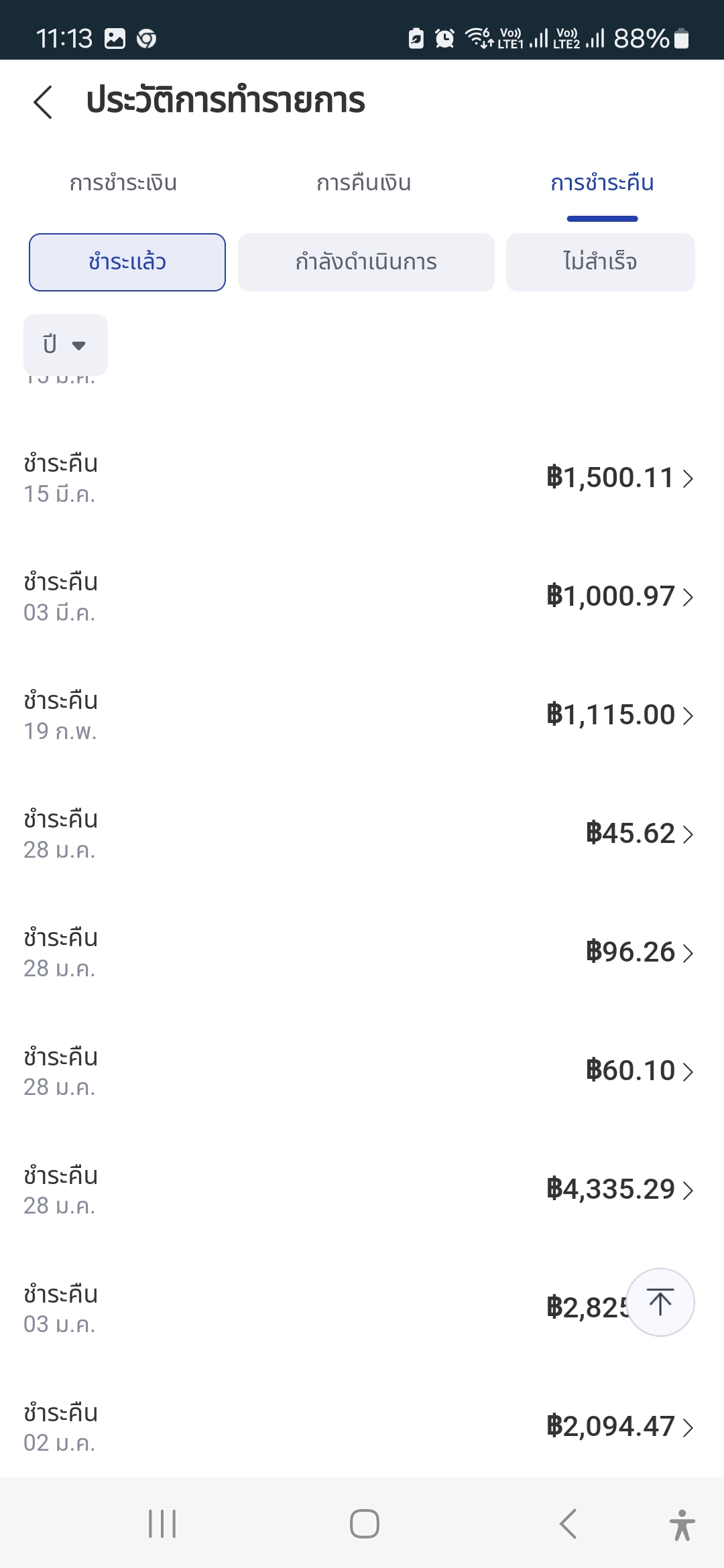The width and height of the screenshot is (724, 1568).
Task: Open the ปี year dropdown
Action: pos(65,344)
